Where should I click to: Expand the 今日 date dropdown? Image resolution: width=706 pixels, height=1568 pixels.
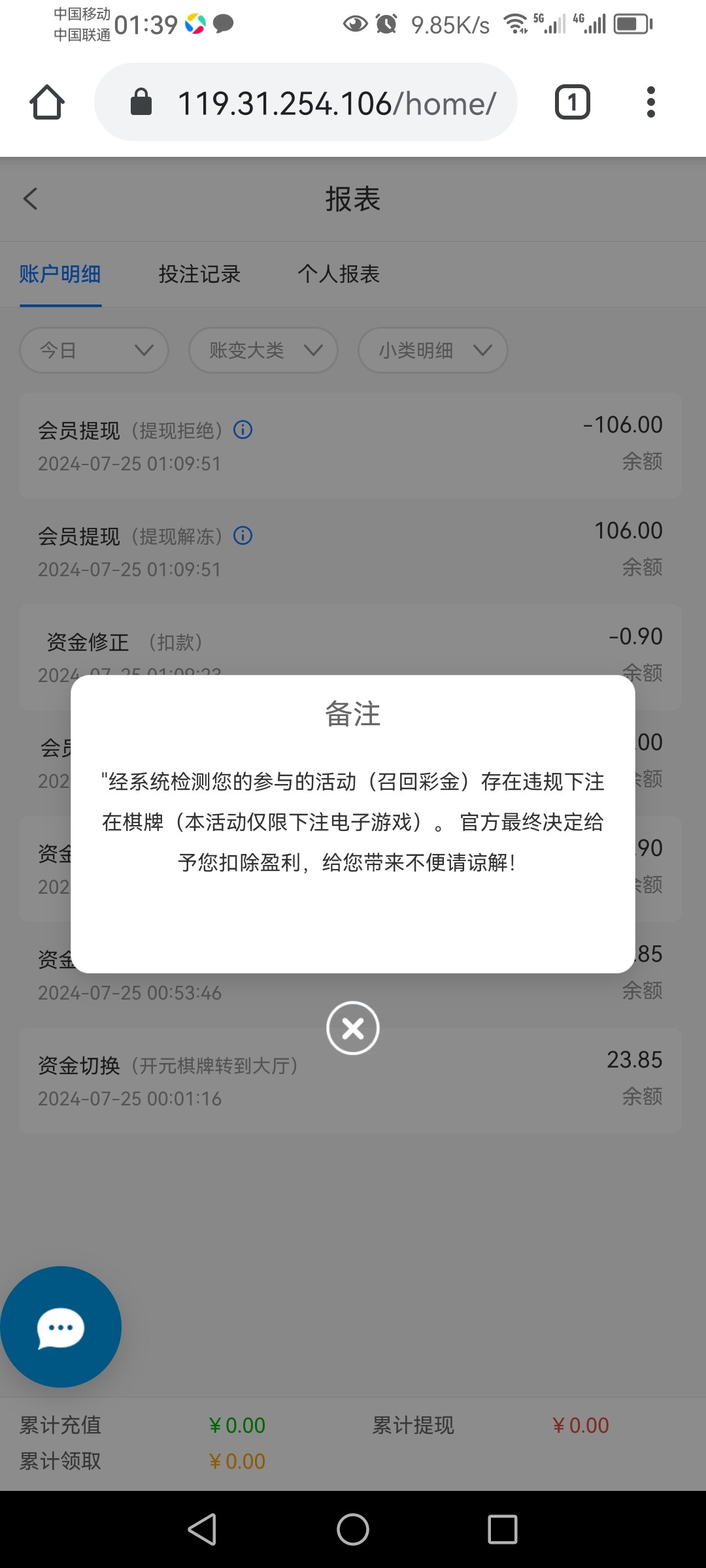click(x=94, y=350)
